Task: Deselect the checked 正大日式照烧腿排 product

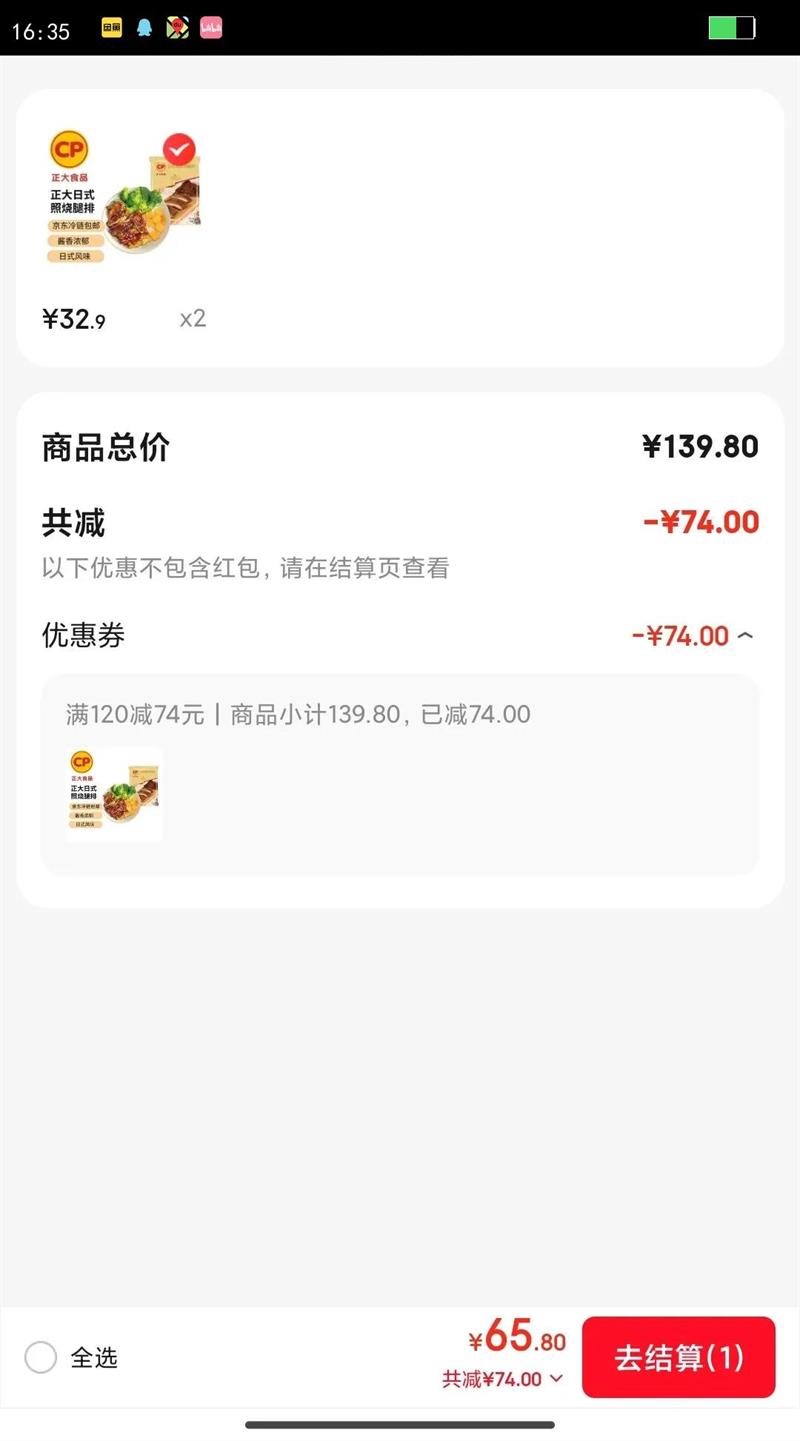Action: coord(179,149)
